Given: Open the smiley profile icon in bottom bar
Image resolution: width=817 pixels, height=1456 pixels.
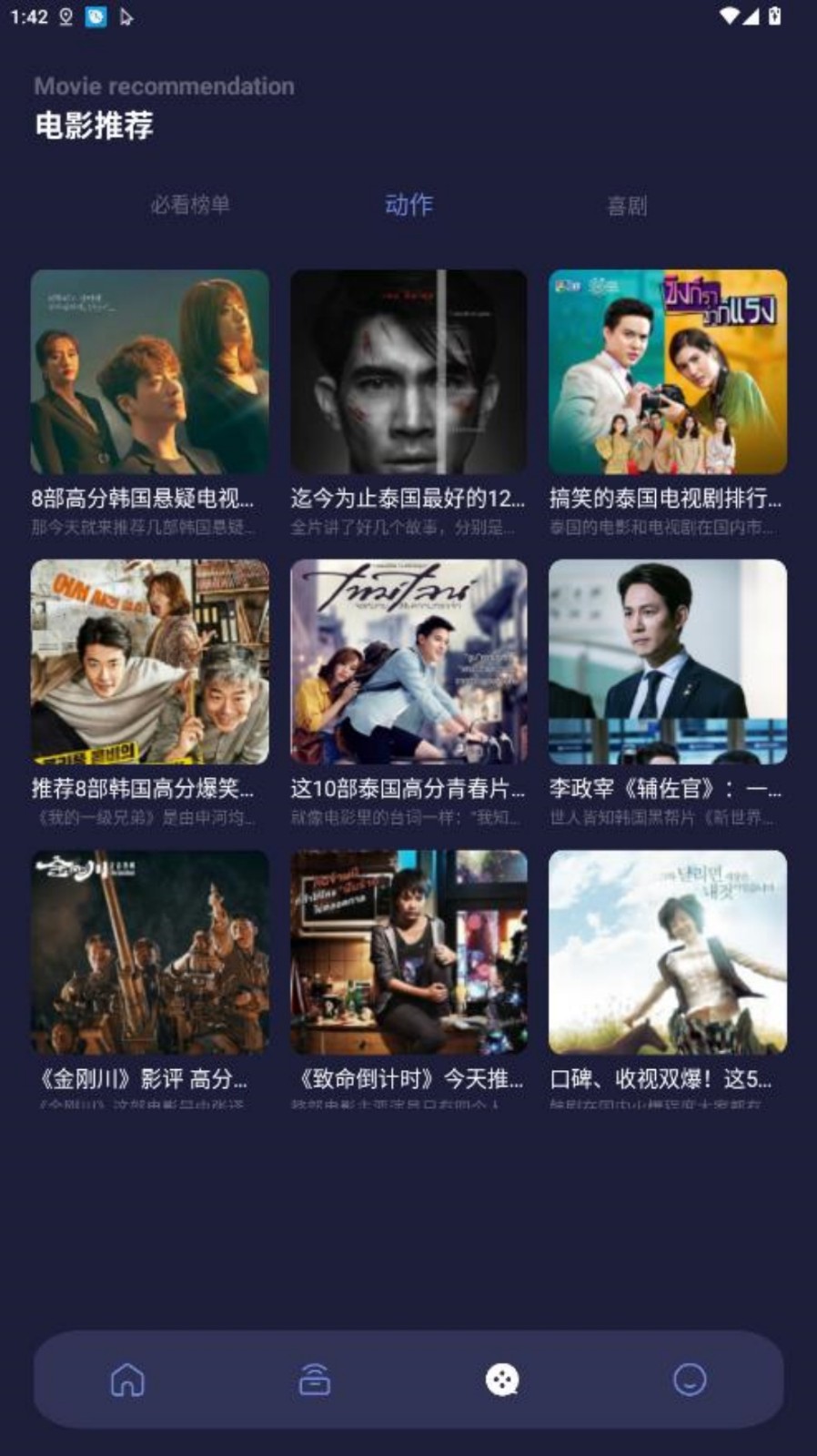Looking at the screenshot, I should (689, 1381).
